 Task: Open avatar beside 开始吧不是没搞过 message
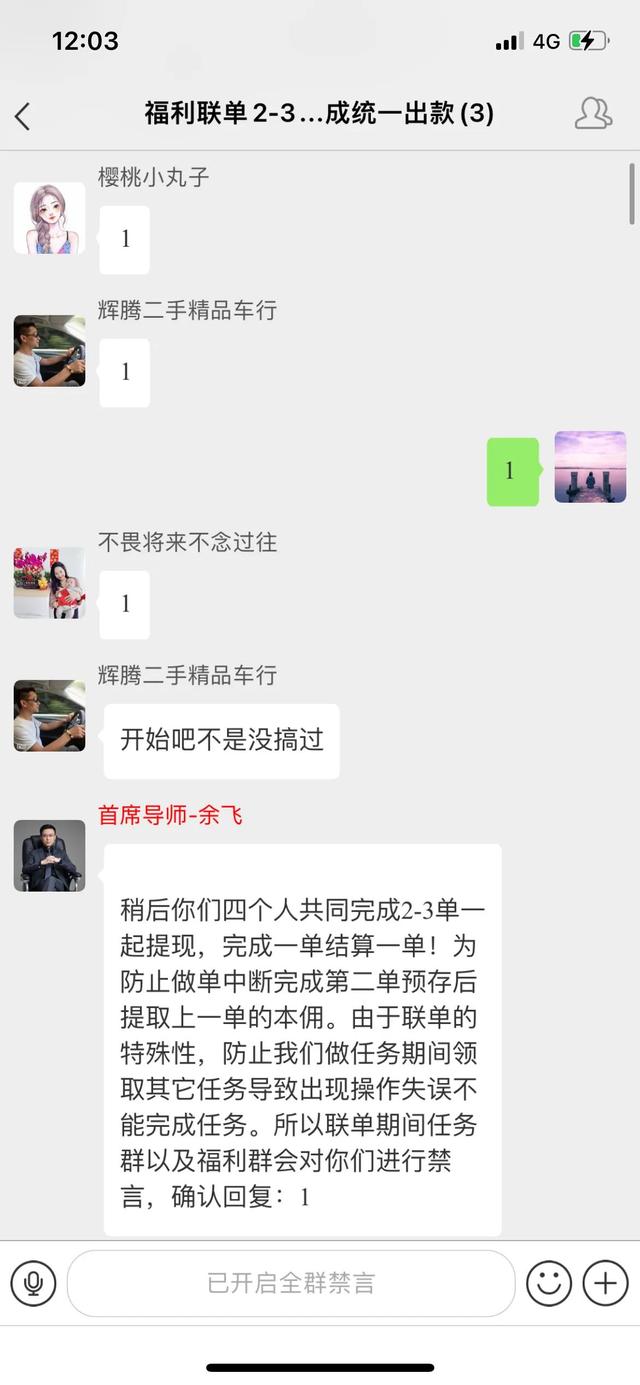49,716
